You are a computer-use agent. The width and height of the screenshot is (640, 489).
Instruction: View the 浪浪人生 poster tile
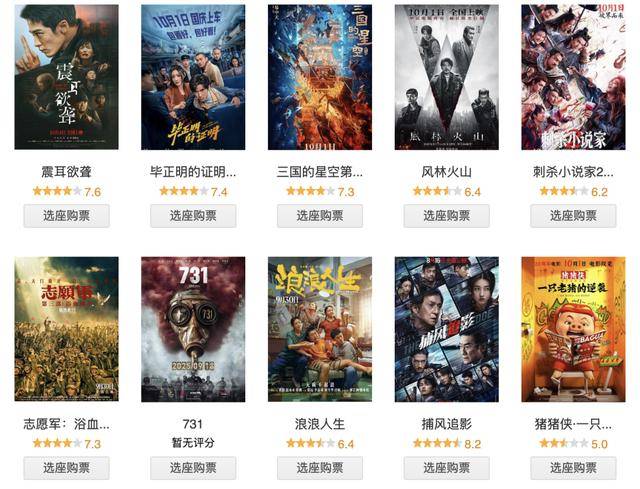point(320,329)
